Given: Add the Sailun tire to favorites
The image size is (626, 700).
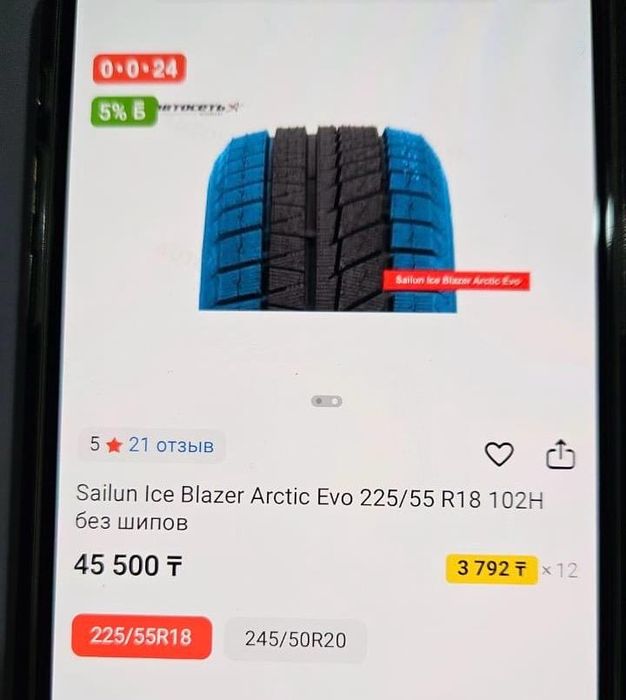Looking at the screenshot, I should (x=498, y=455).
